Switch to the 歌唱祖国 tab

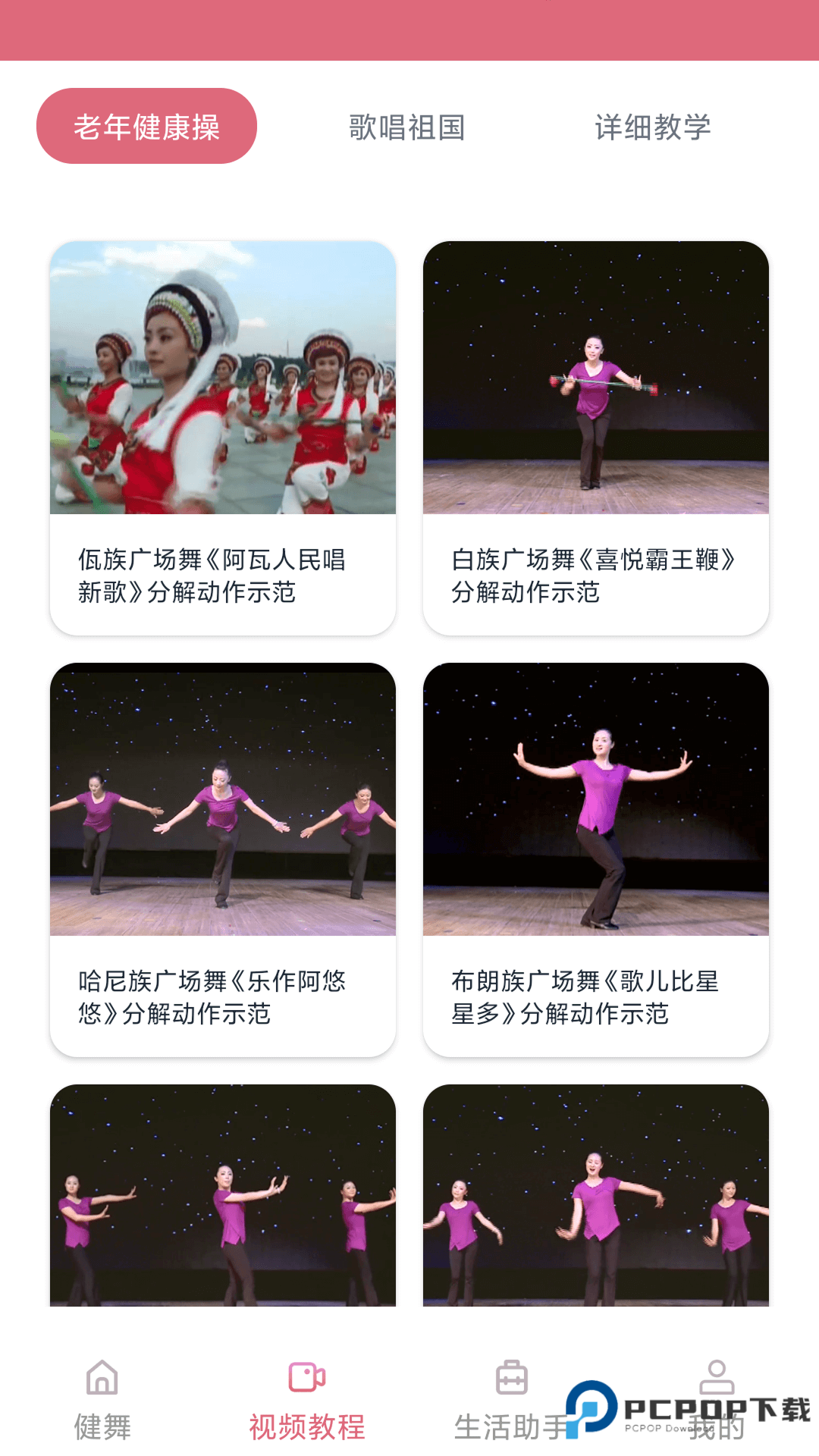click(x=407, y=127)
